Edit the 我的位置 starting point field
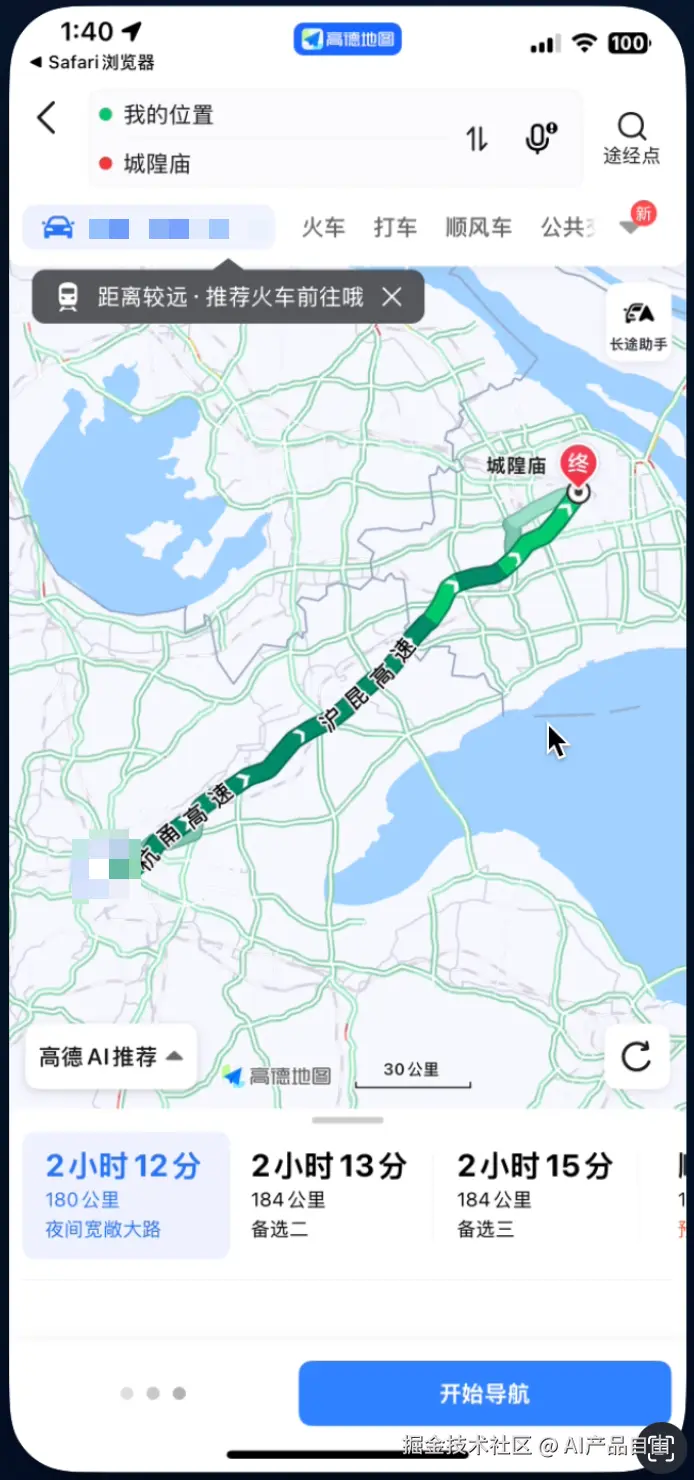 click(x=270, y=115)
